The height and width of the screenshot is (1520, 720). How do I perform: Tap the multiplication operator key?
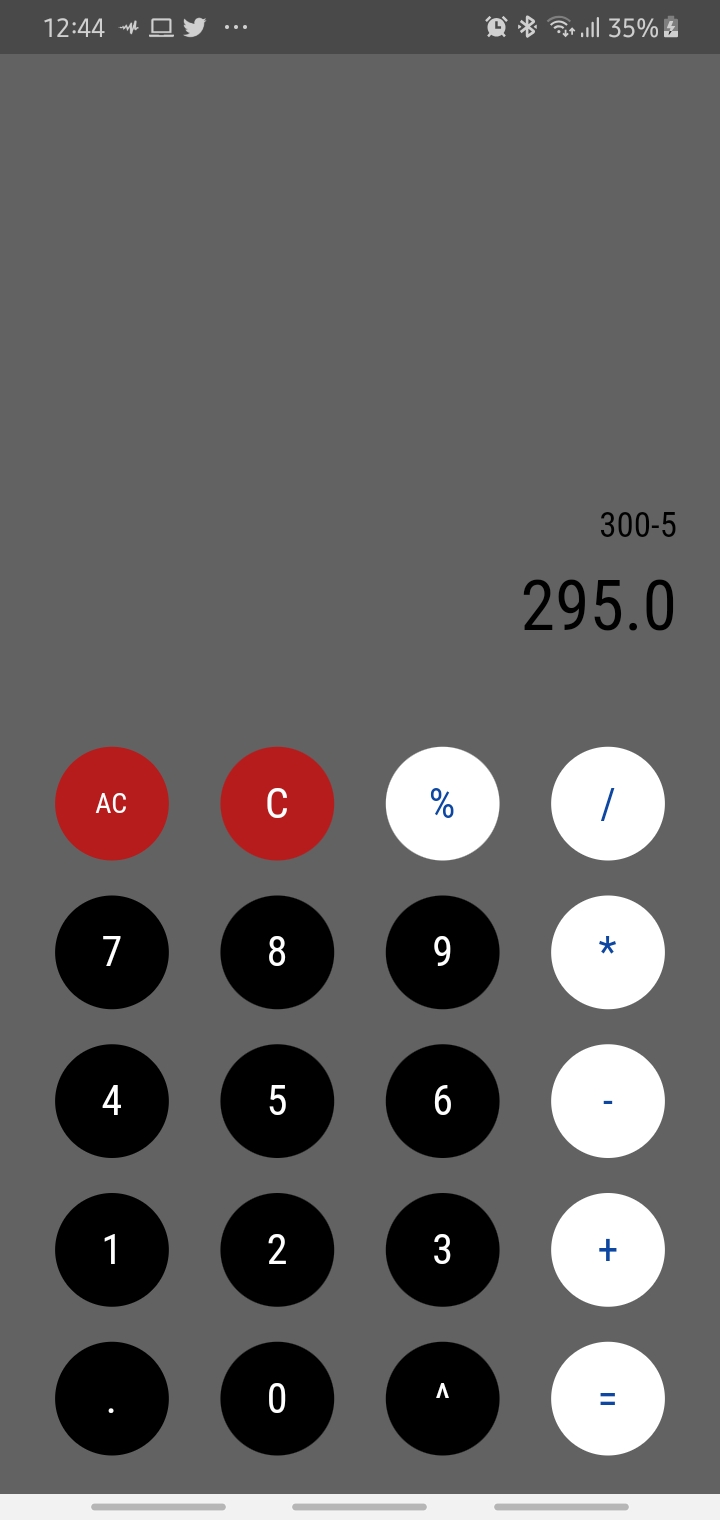pyautogui.click(x=607, y=952)
